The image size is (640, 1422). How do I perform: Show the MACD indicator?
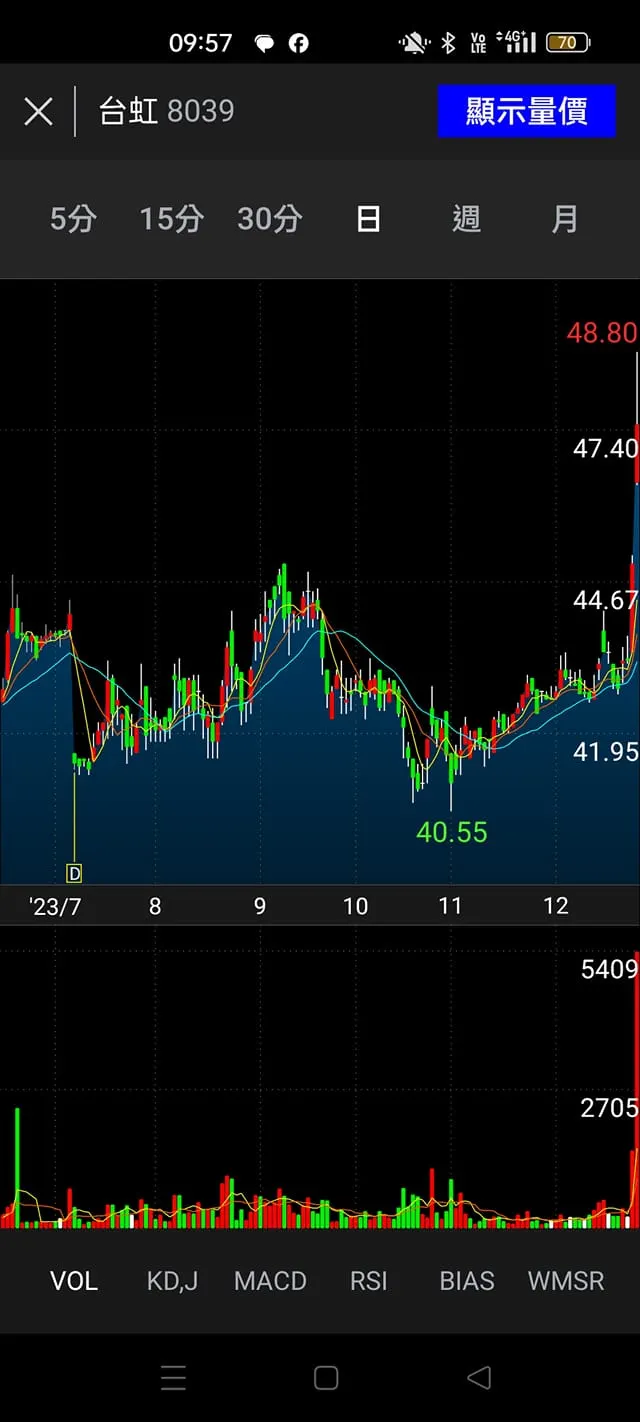(x=270, y=1281)
